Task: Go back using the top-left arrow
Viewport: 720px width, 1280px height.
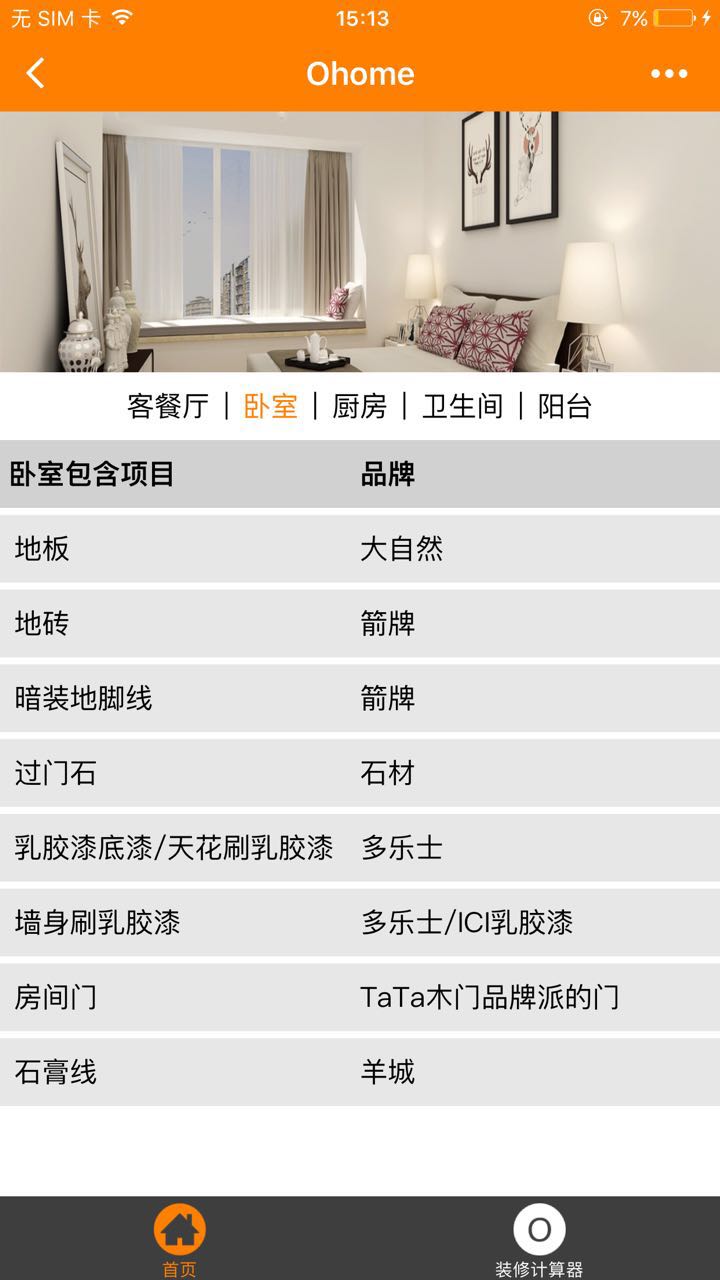Action: (36, 73)
